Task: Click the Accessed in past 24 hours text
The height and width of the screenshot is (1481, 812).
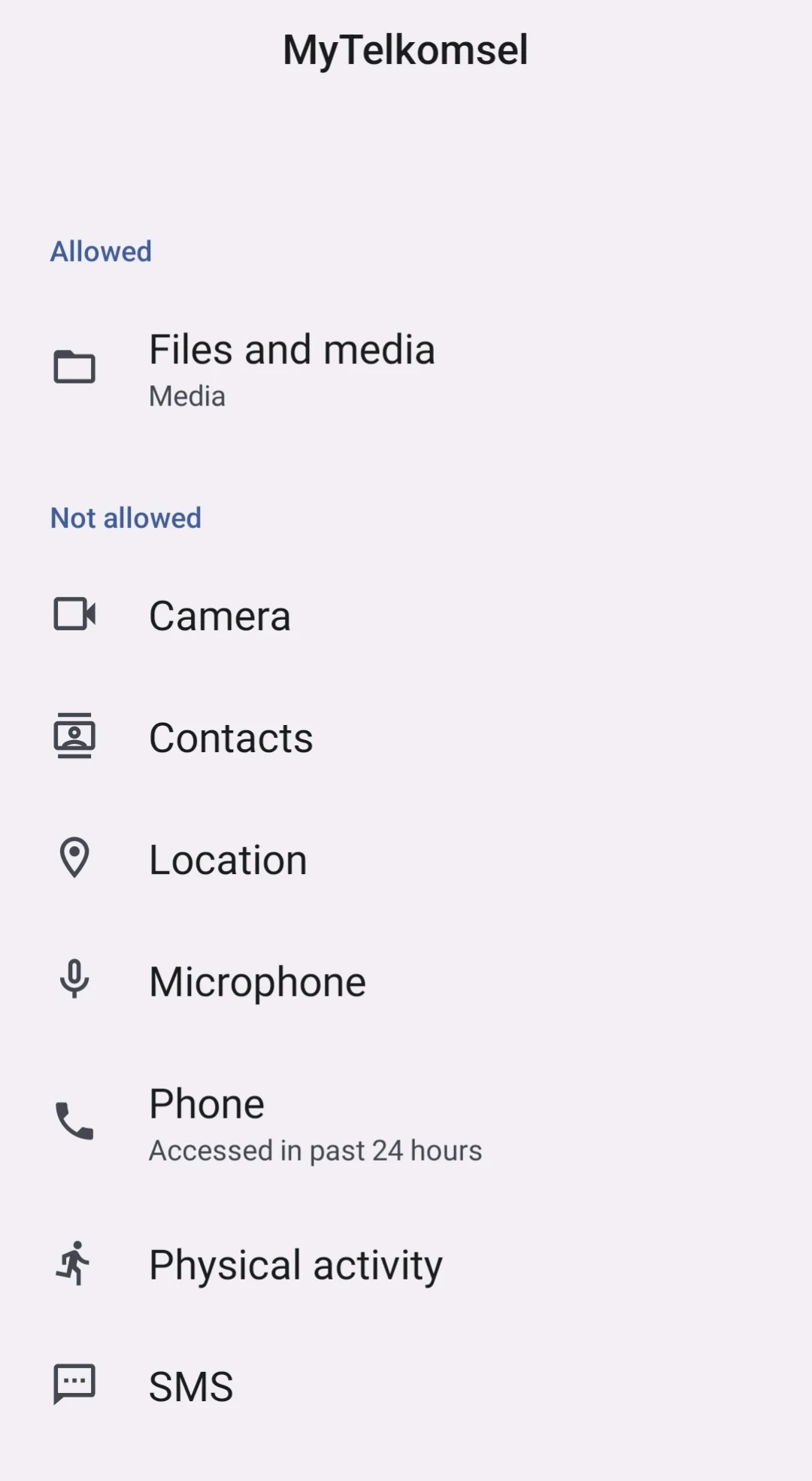Action: tap(315, 1149)
